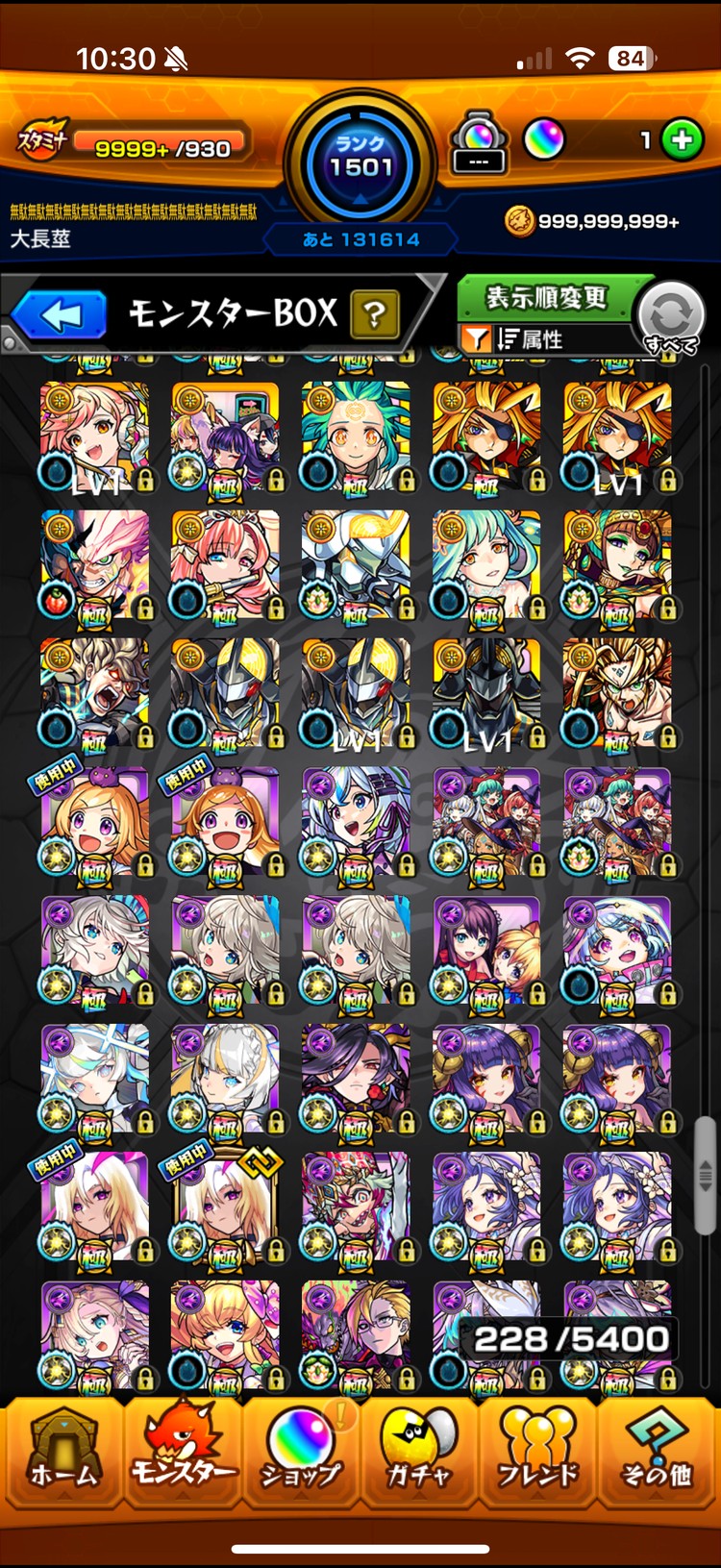Add orbs with the green plus
Screen dimensions: 721x1568
click(x=683, y=141)
